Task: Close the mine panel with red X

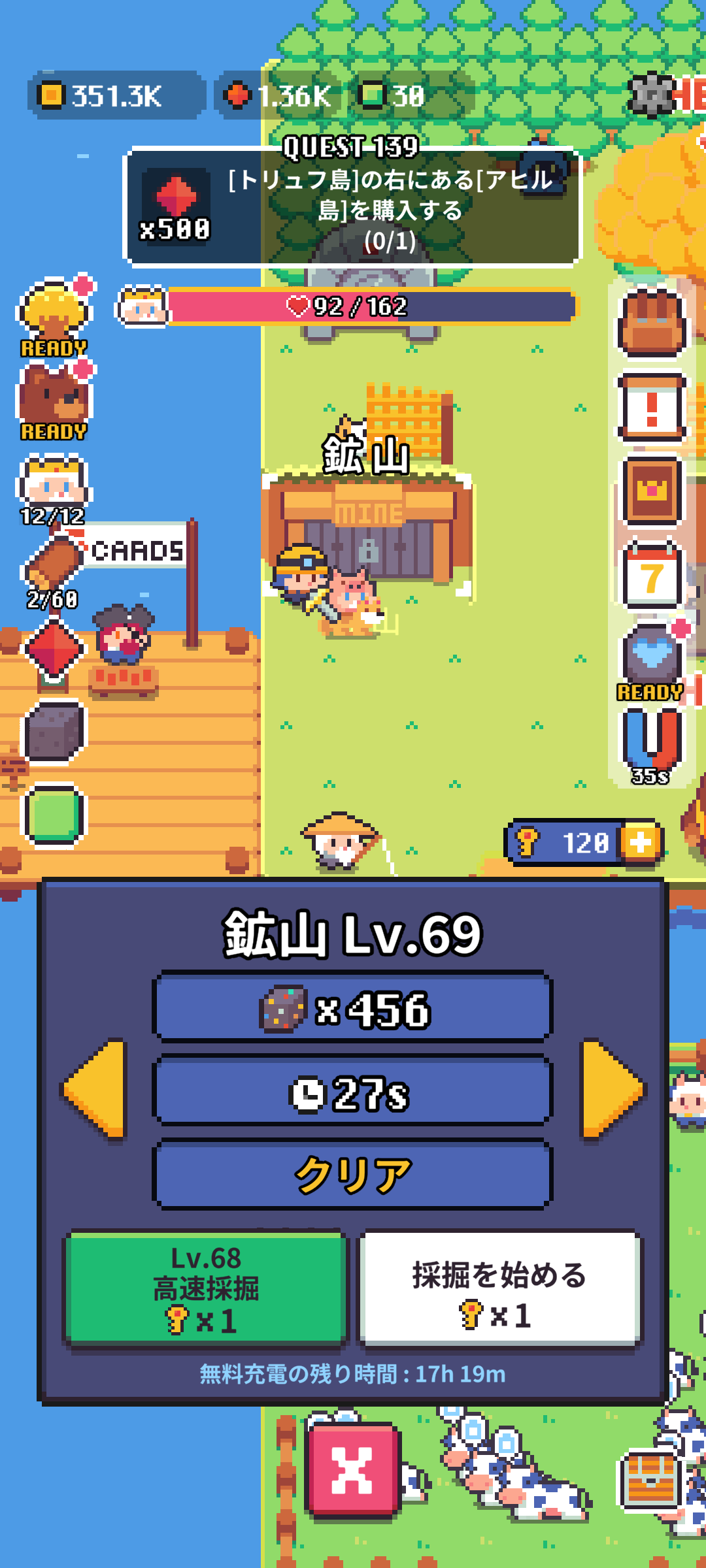Action: tap(353, 1470)
